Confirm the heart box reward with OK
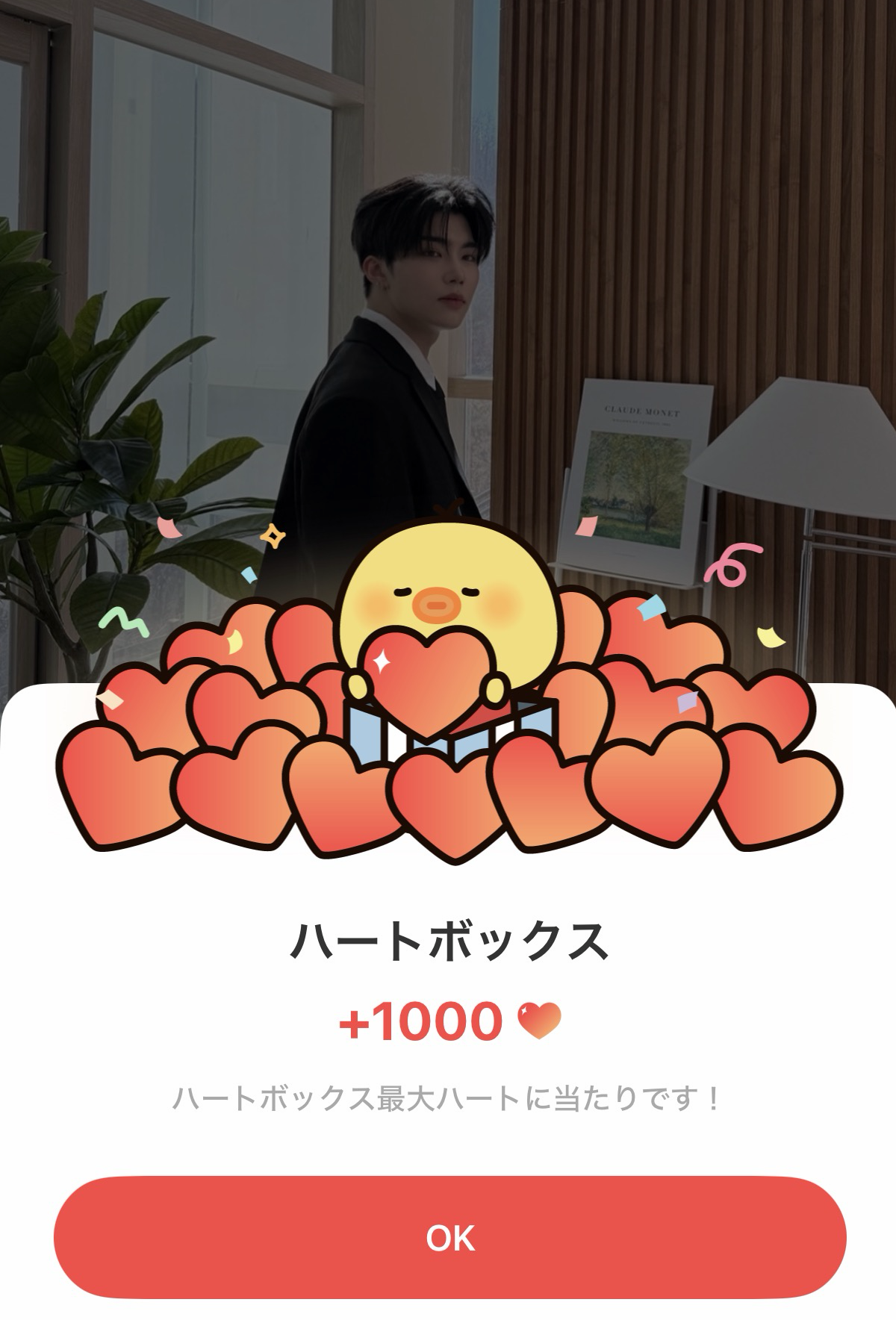The width and height of the screenshot is (896, 1320). 449,1237
